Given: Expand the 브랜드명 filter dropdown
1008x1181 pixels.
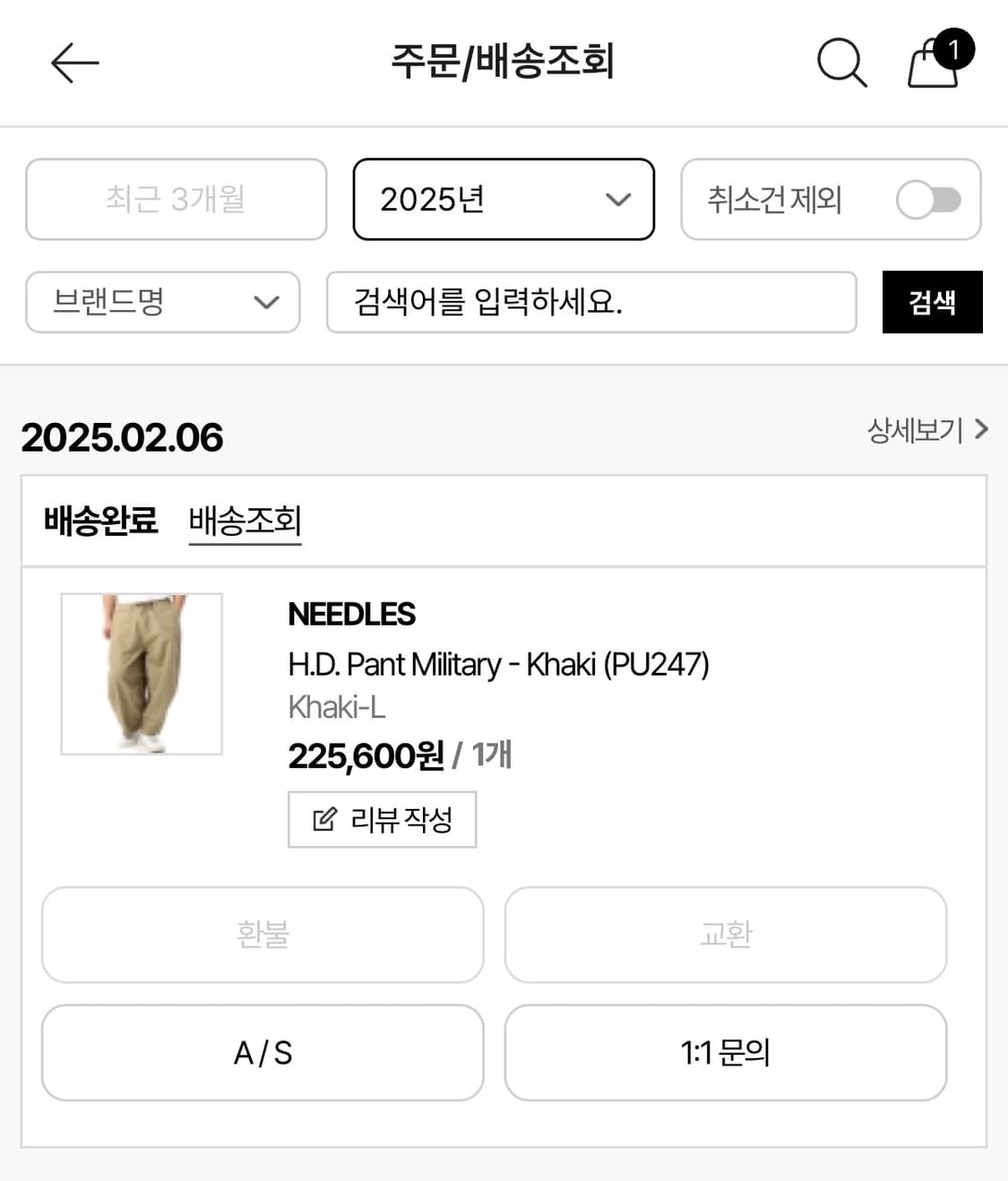Looking at the screenshot, I should [162, 303].
